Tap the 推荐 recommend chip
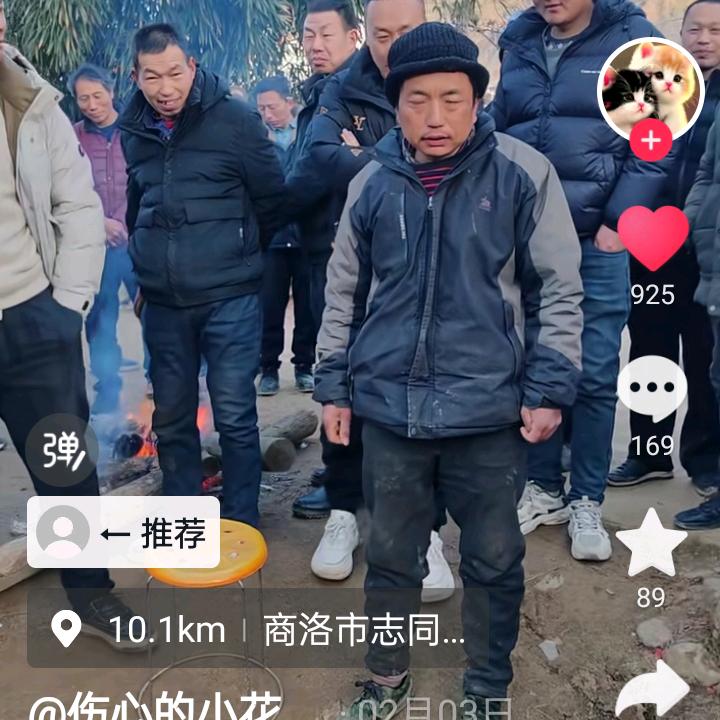This screenshot has height=720, width=720. coord(124,533)
